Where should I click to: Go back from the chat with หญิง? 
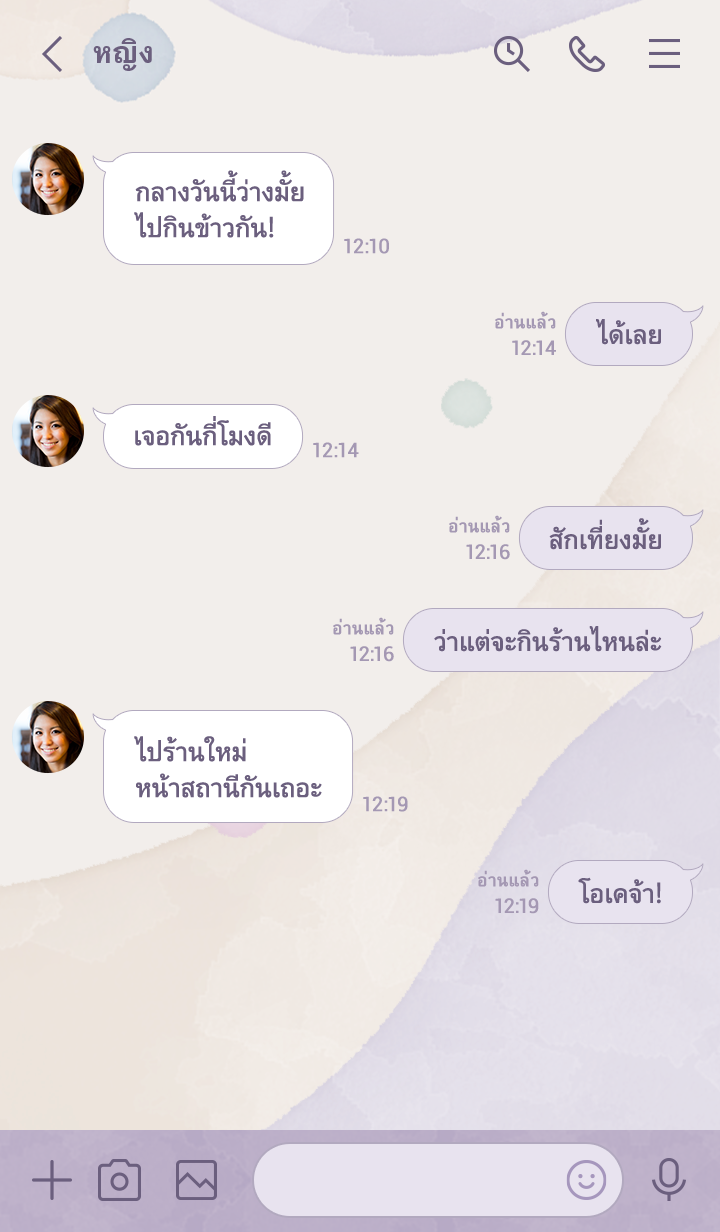[52, 54]
